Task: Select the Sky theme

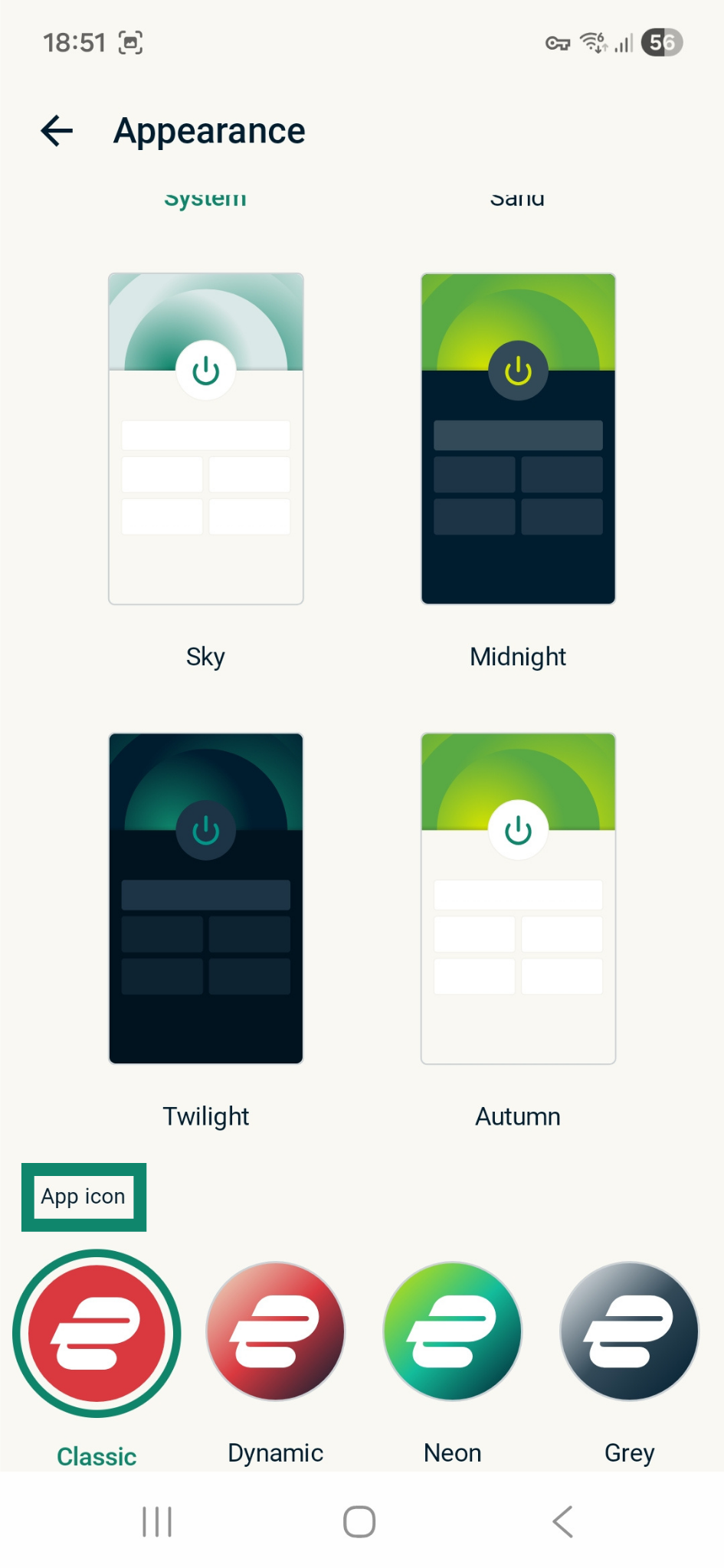Action: coord(205,439)
